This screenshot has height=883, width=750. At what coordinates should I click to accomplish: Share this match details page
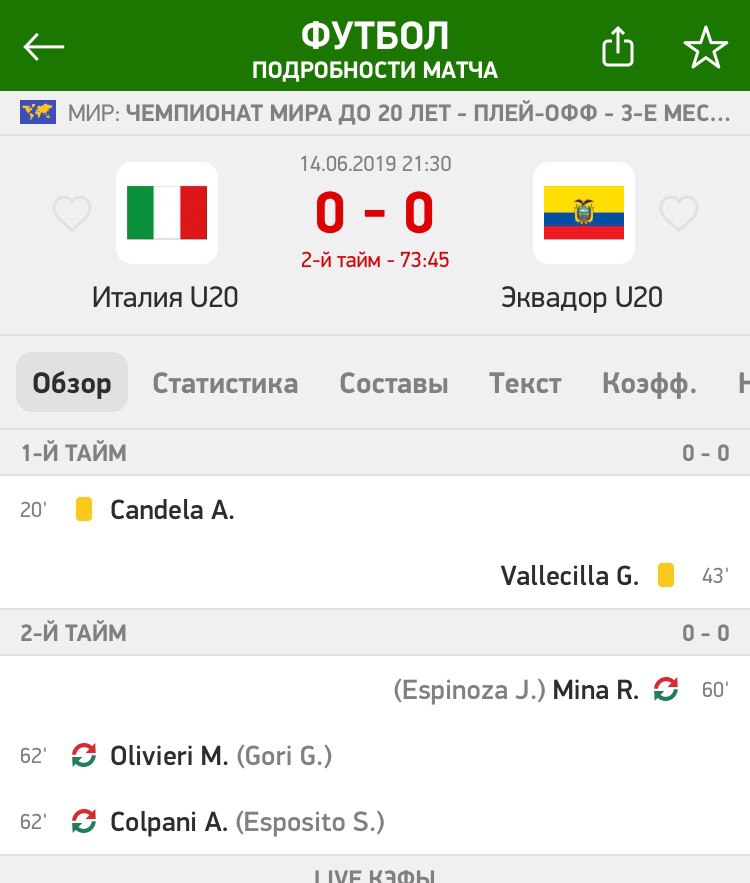(618, 47)
